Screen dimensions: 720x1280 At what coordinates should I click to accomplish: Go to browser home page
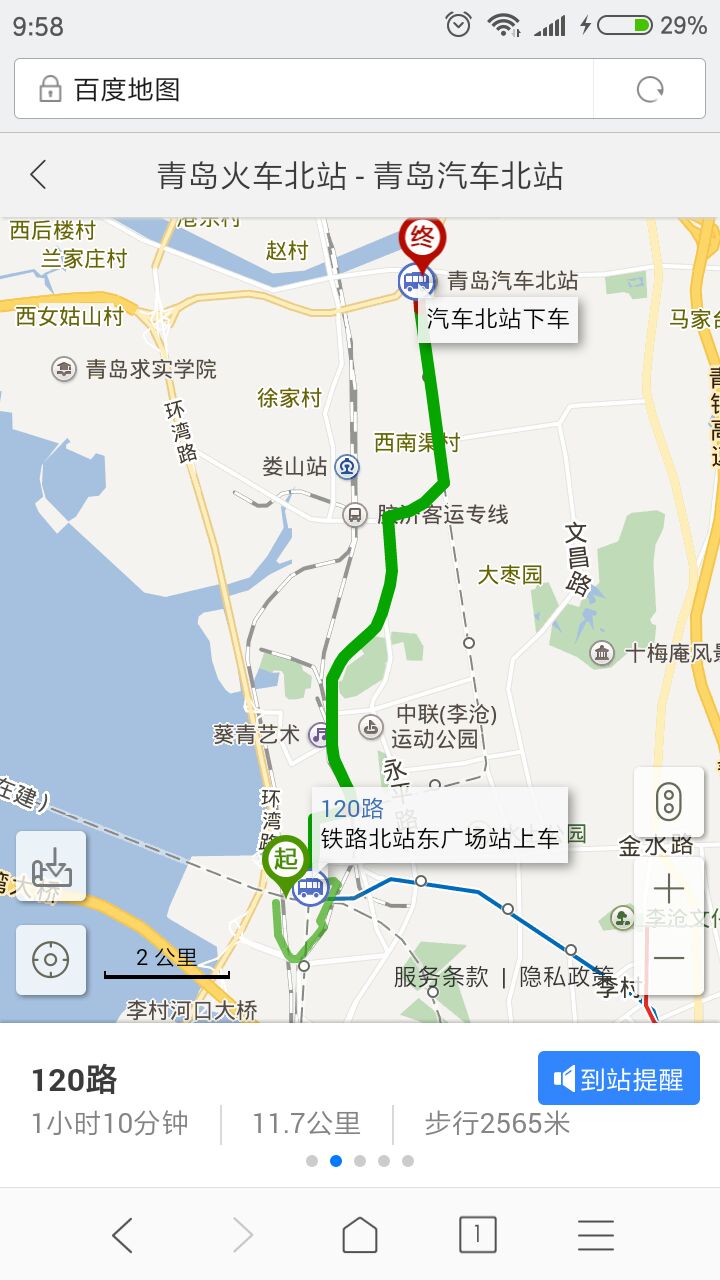(x=360, y=1236)
